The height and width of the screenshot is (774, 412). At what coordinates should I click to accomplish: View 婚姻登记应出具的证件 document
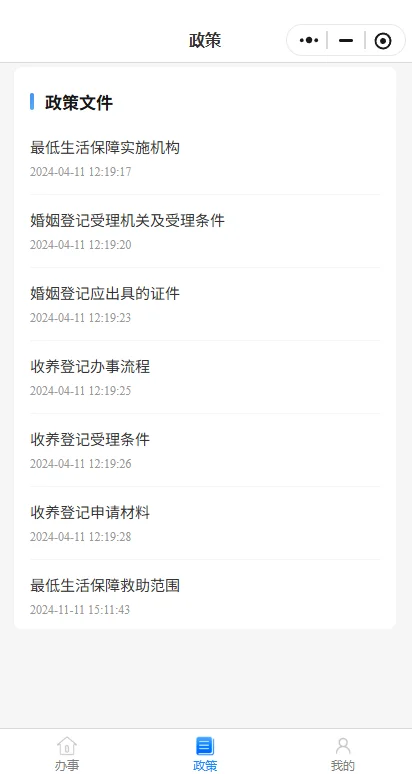(x=205, y=305)
